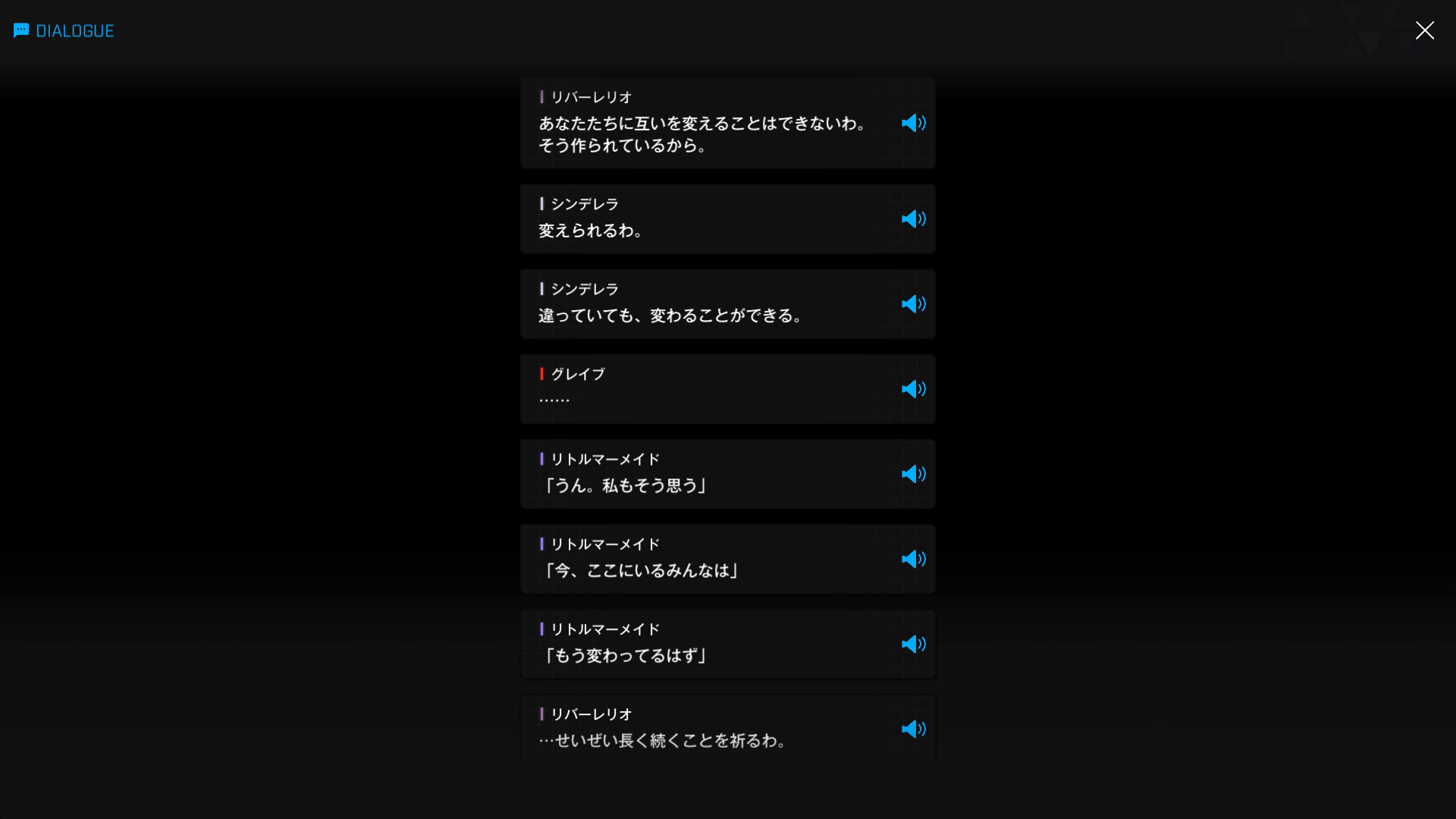
Task: Close the dialogue log
Action: click(1424, 30)
